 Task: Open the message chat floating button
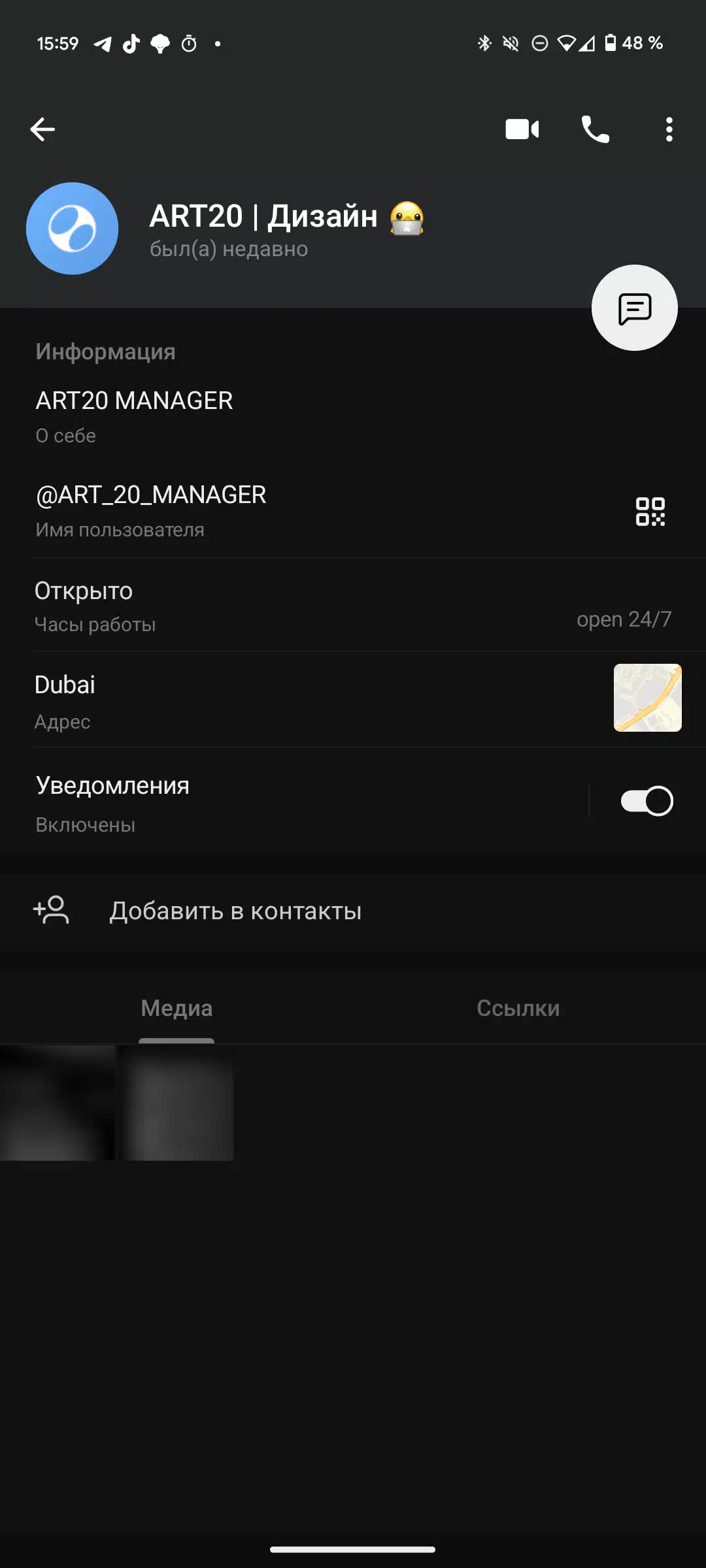click(x=634, y=308)
